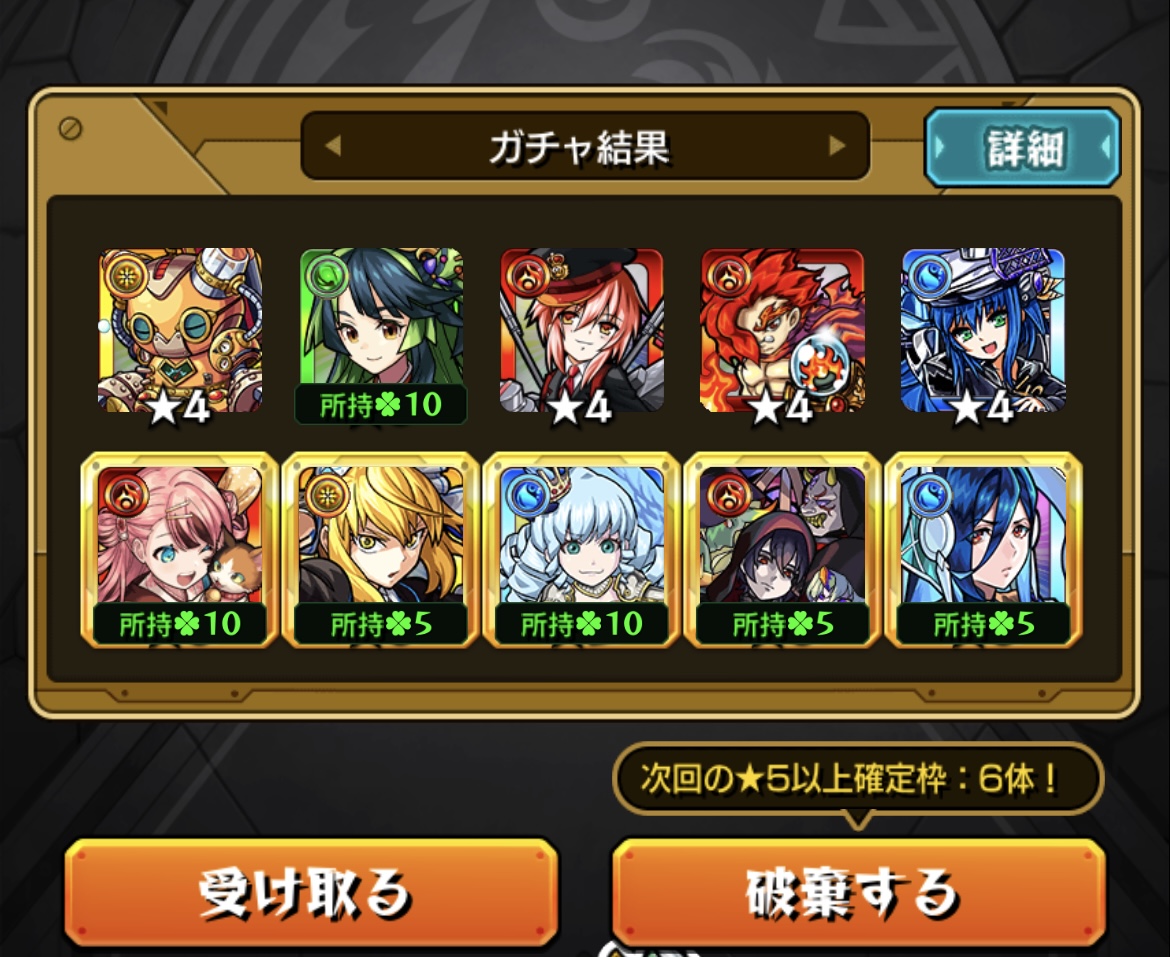The width and height of the screenshot is (1170, 957).
Task: Select the orange robot ★4 character
Action: point(180,333)
